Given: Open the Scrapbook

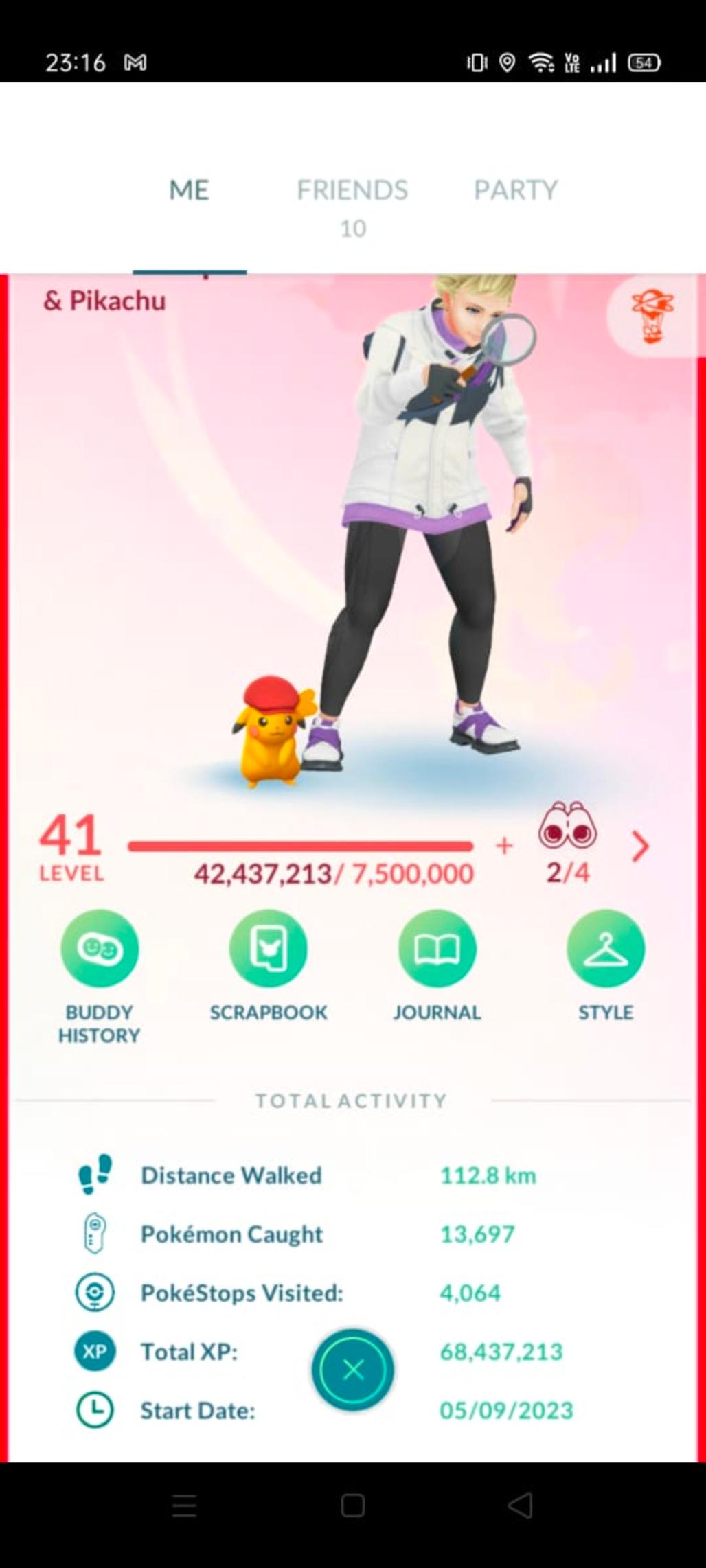Looking at the screenshot, I should tap(269, 949).
